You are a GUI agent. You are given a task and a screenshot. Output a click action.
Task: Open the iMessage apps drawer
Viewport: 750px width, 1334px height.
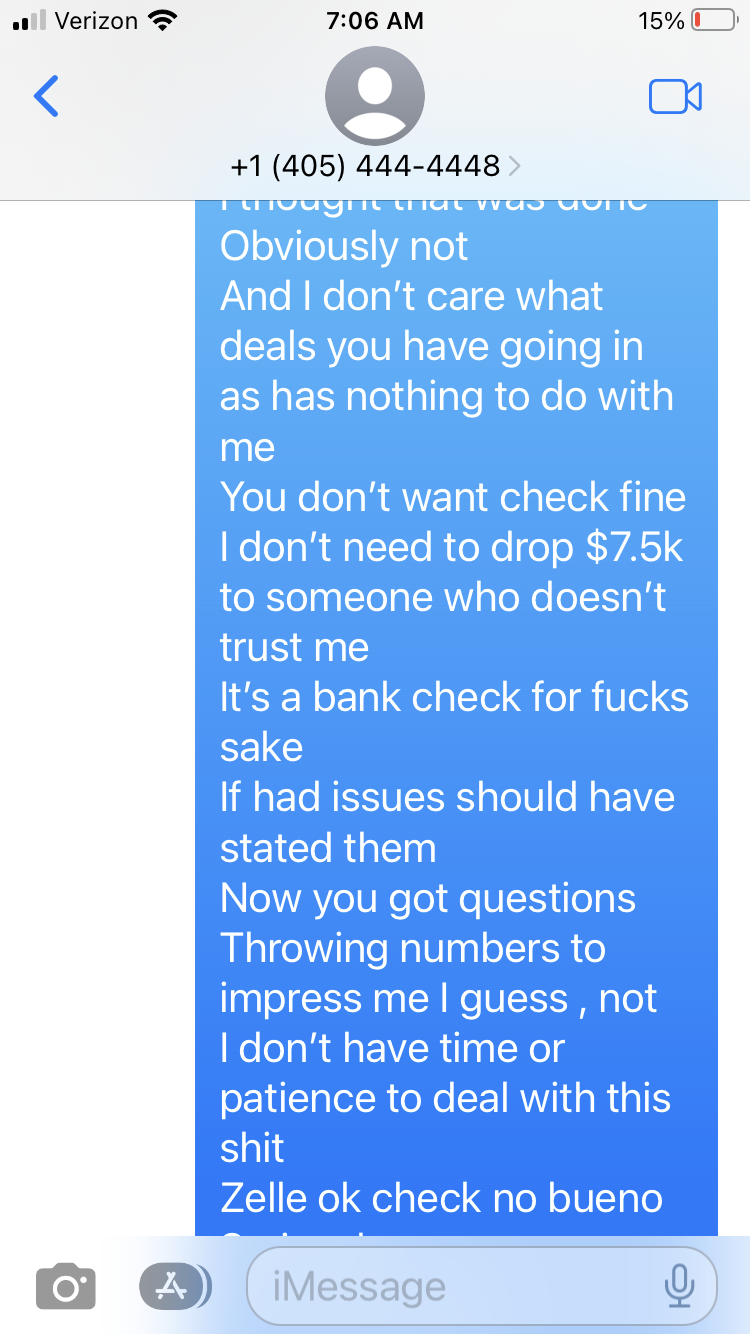pyautogui.click(x=175, y=1286)
